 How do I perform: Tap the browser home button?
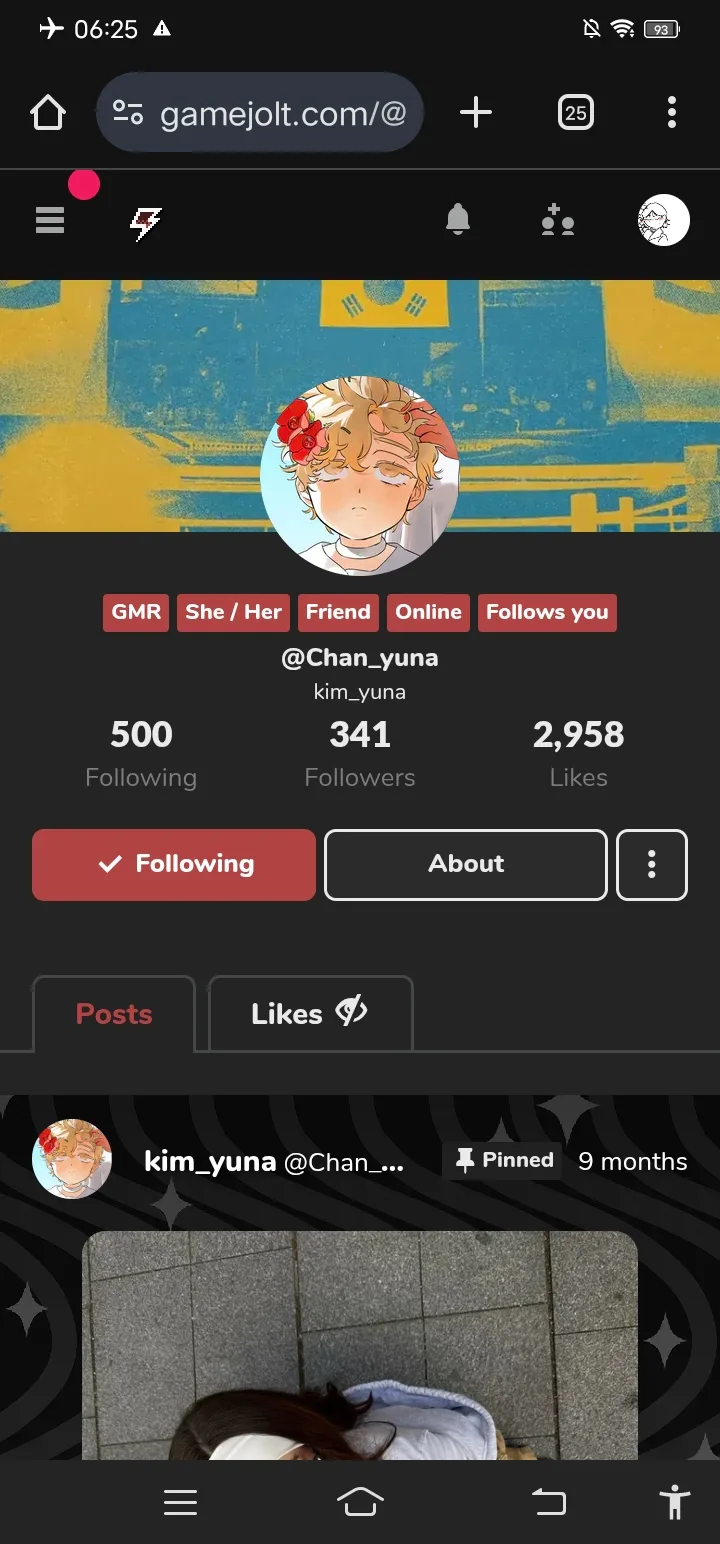pos(48,112)
